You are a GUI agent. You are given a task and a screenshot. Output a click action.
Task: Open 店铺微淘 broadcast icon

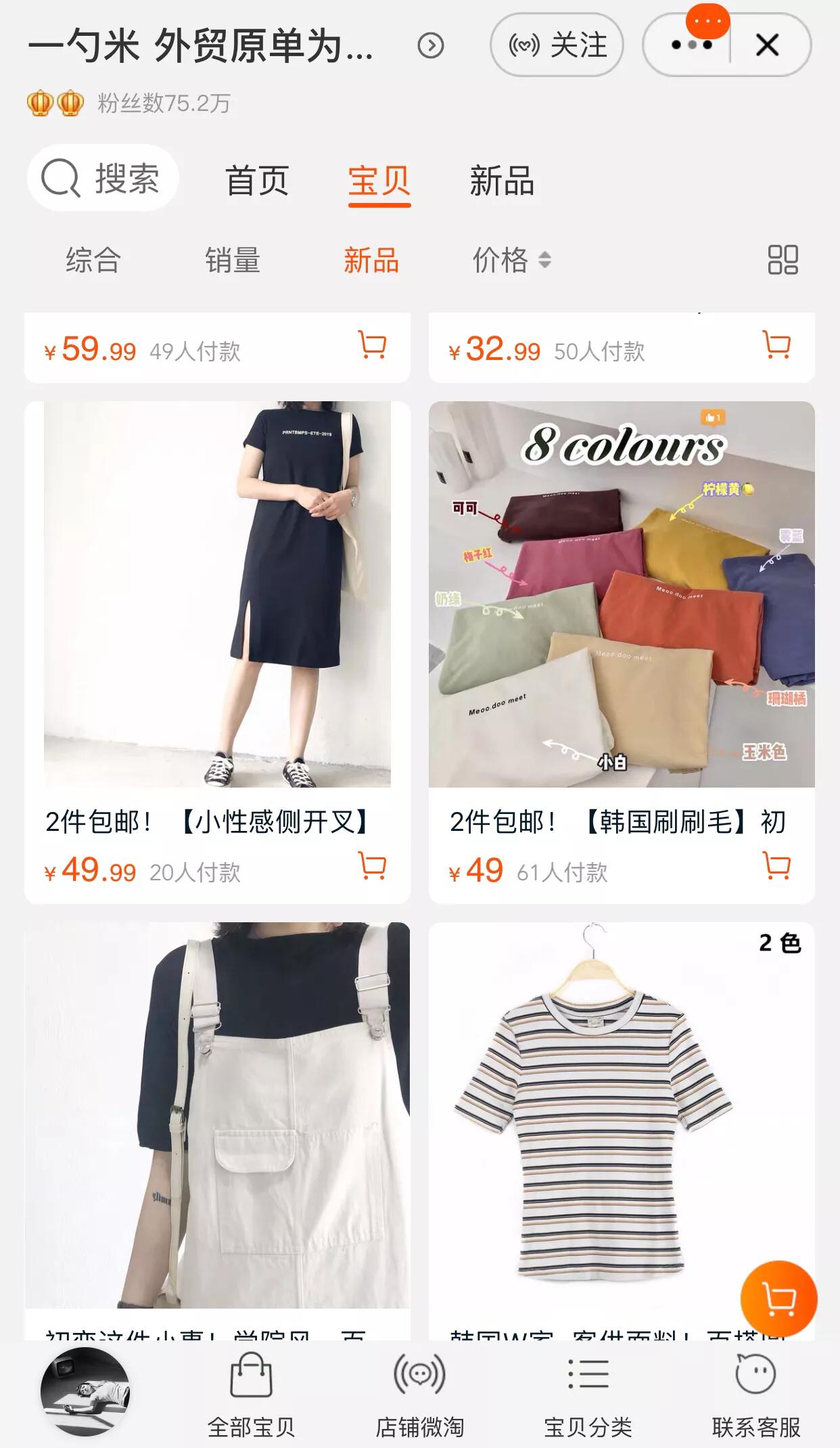pyautogui.click(x=419, y=1374)
